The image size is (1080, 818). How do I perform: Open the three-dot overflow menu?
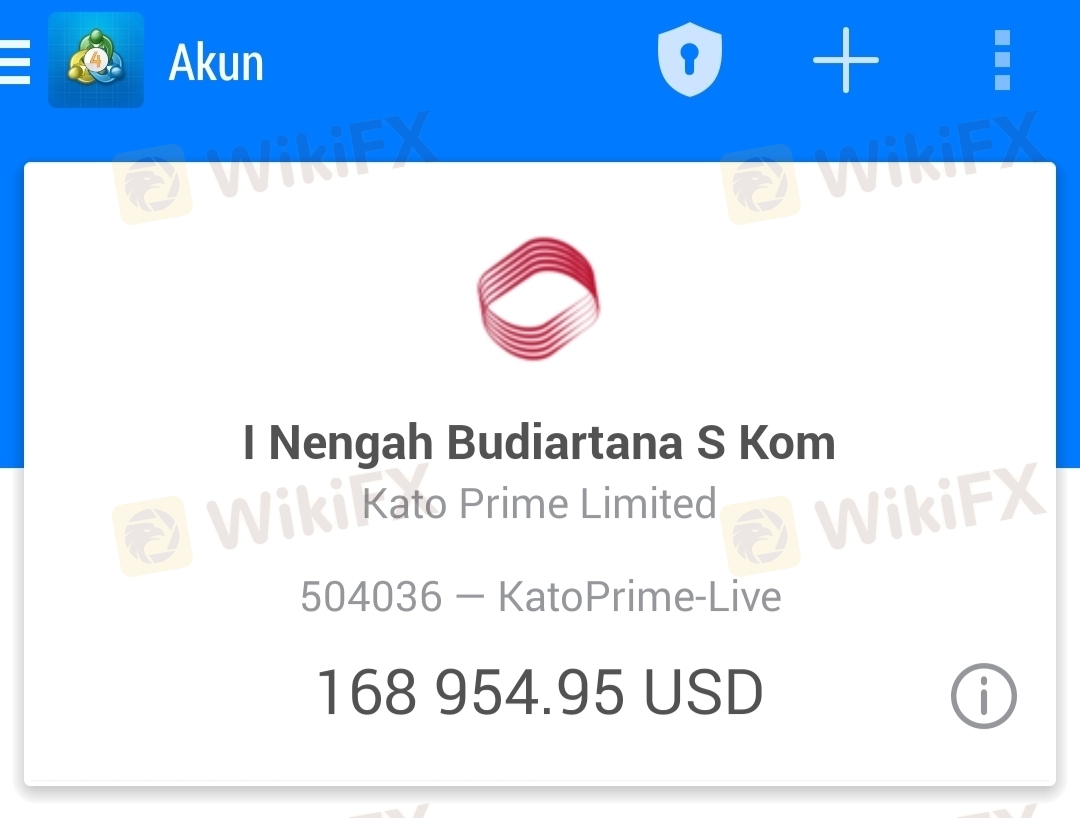click(x=1002, y=61)
